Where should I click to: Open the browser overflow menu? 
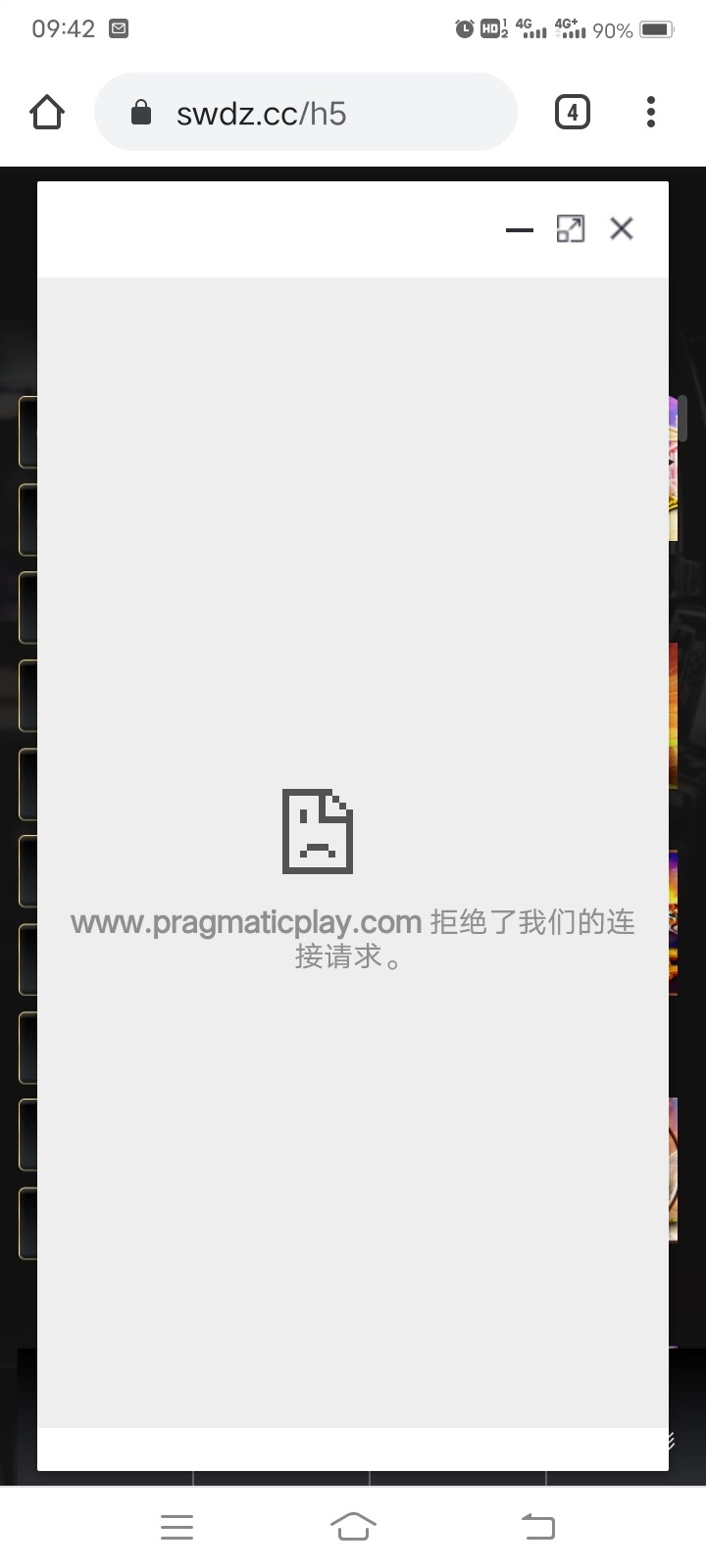coord(651,113)
